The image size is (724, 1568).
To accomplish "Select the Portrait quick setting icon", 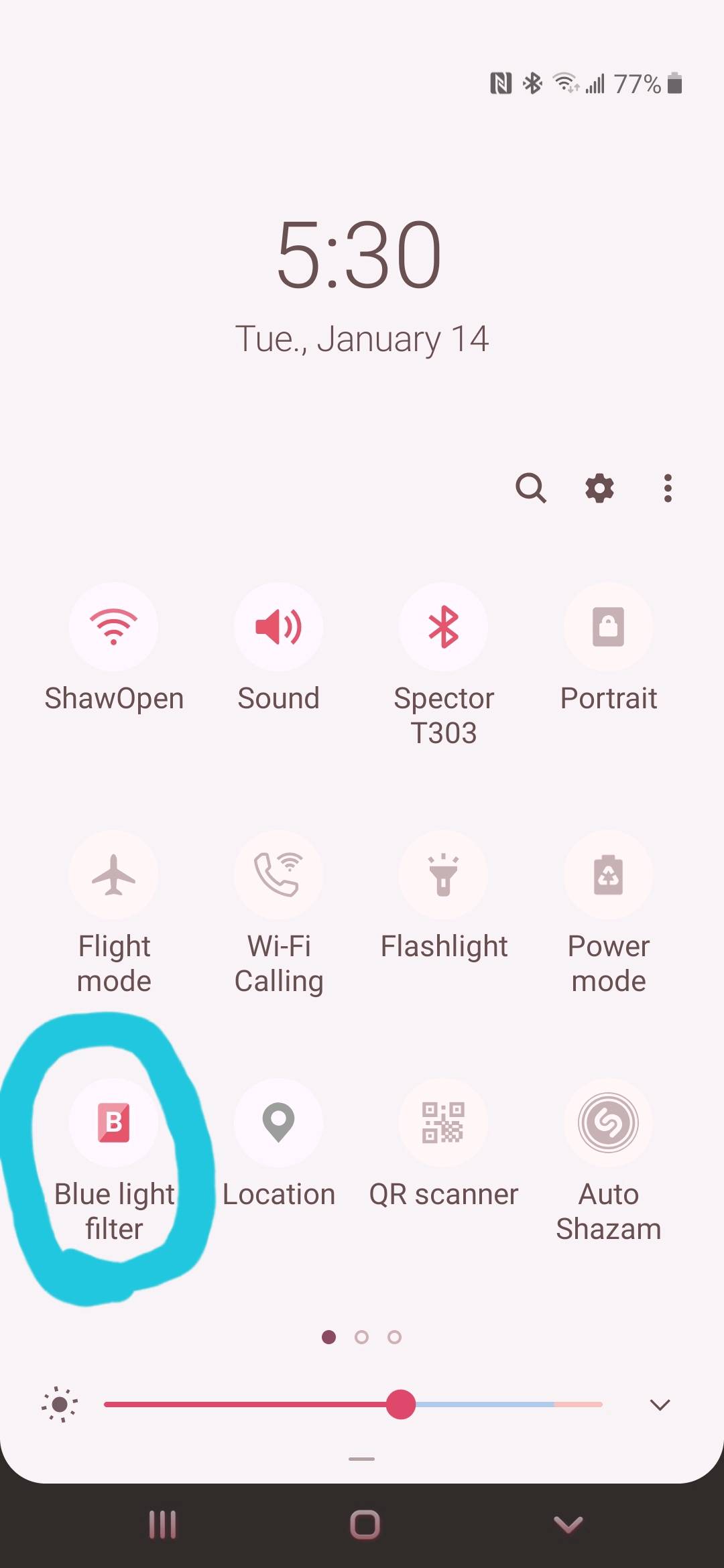I will [x=609, y=627].
